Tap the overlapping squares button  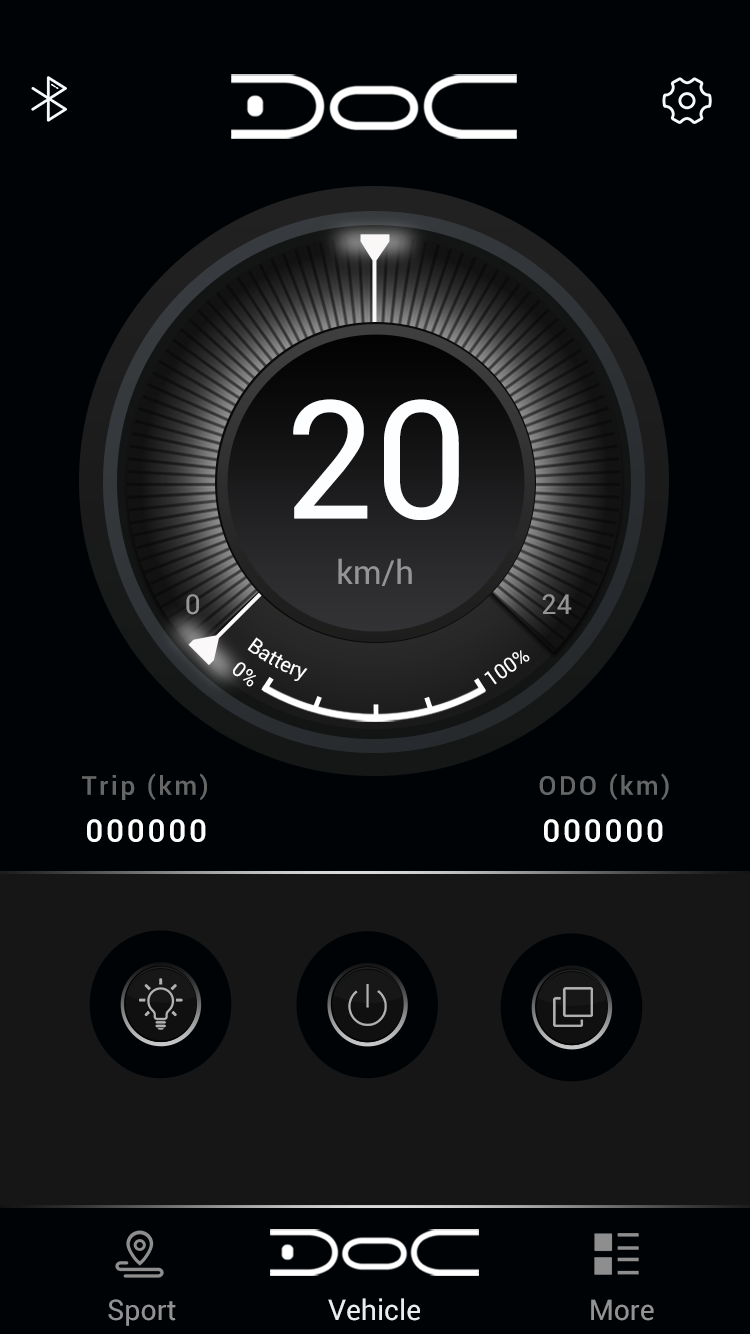pos(572,1006)
